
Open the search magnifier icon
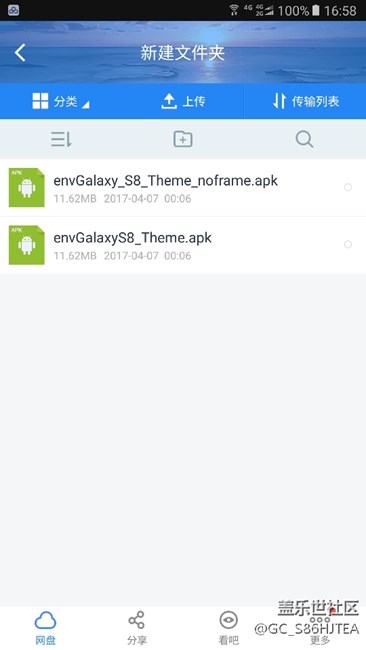click(304, 139)
